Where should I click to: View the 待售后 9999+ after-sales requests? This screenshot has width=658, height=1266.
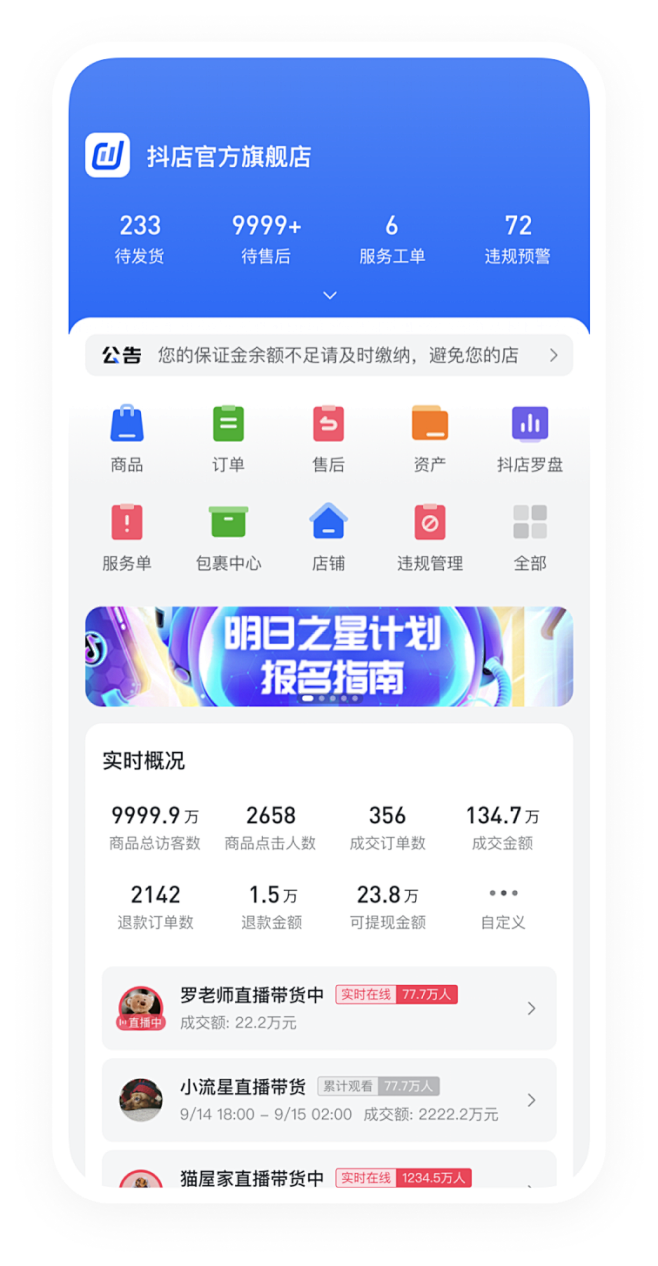coord(266,239)
